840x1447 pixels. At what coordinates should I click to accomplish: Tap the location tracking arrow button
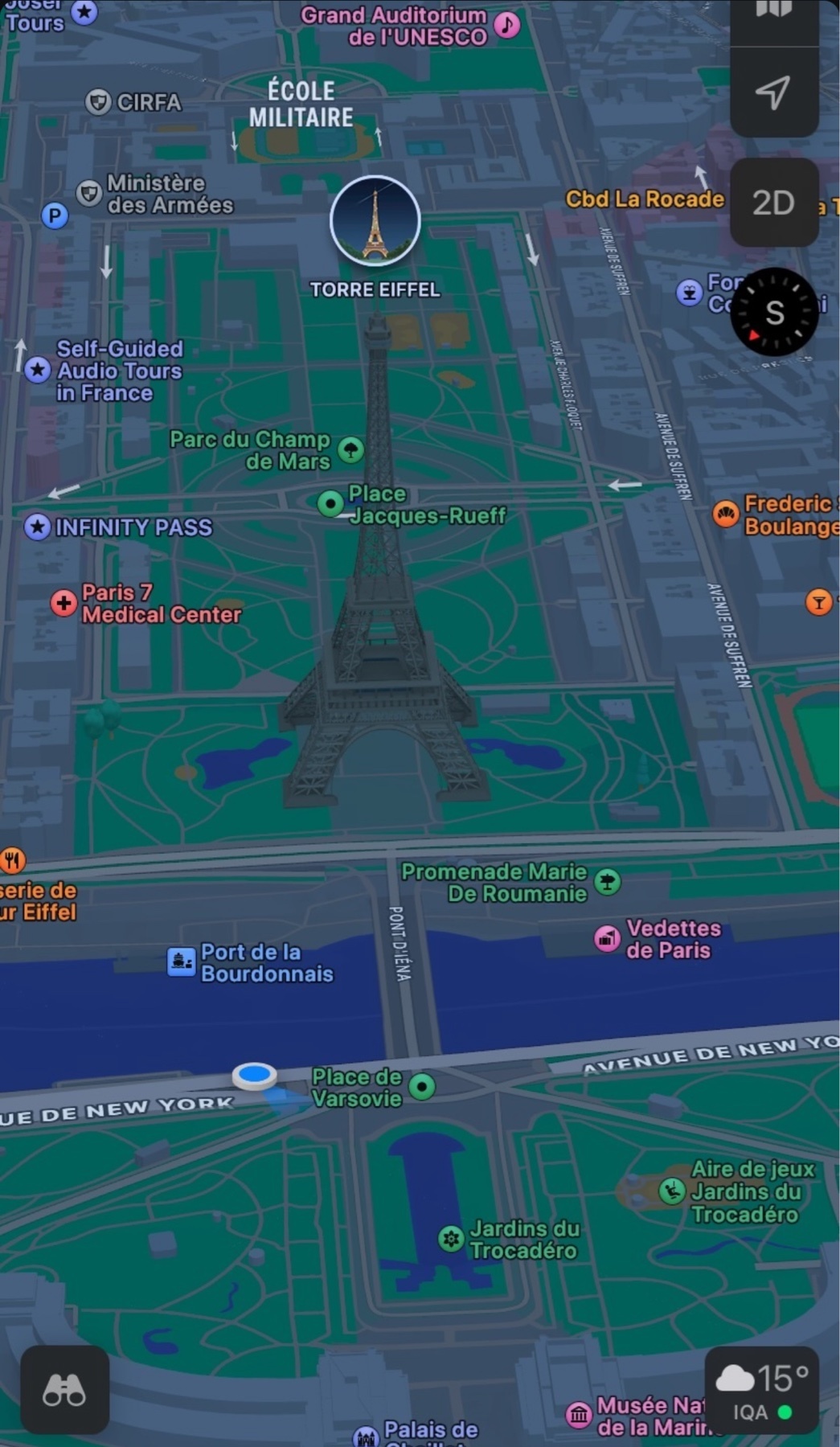(x=773, y=92)
